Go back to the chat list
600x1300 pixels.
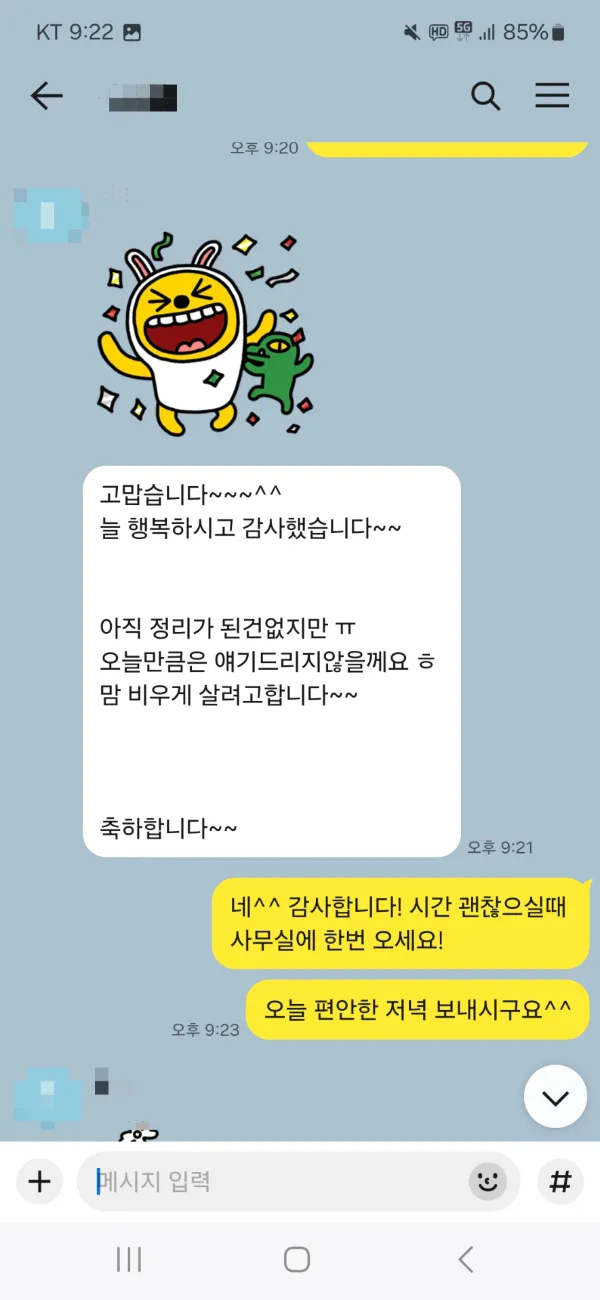coord(46,96)
